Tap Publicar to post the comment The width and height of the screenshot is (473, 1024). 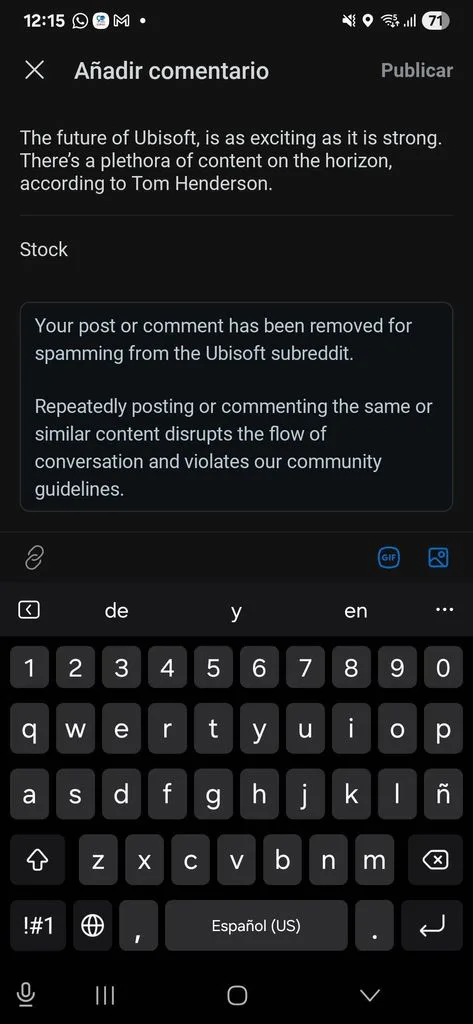[417, 71]
